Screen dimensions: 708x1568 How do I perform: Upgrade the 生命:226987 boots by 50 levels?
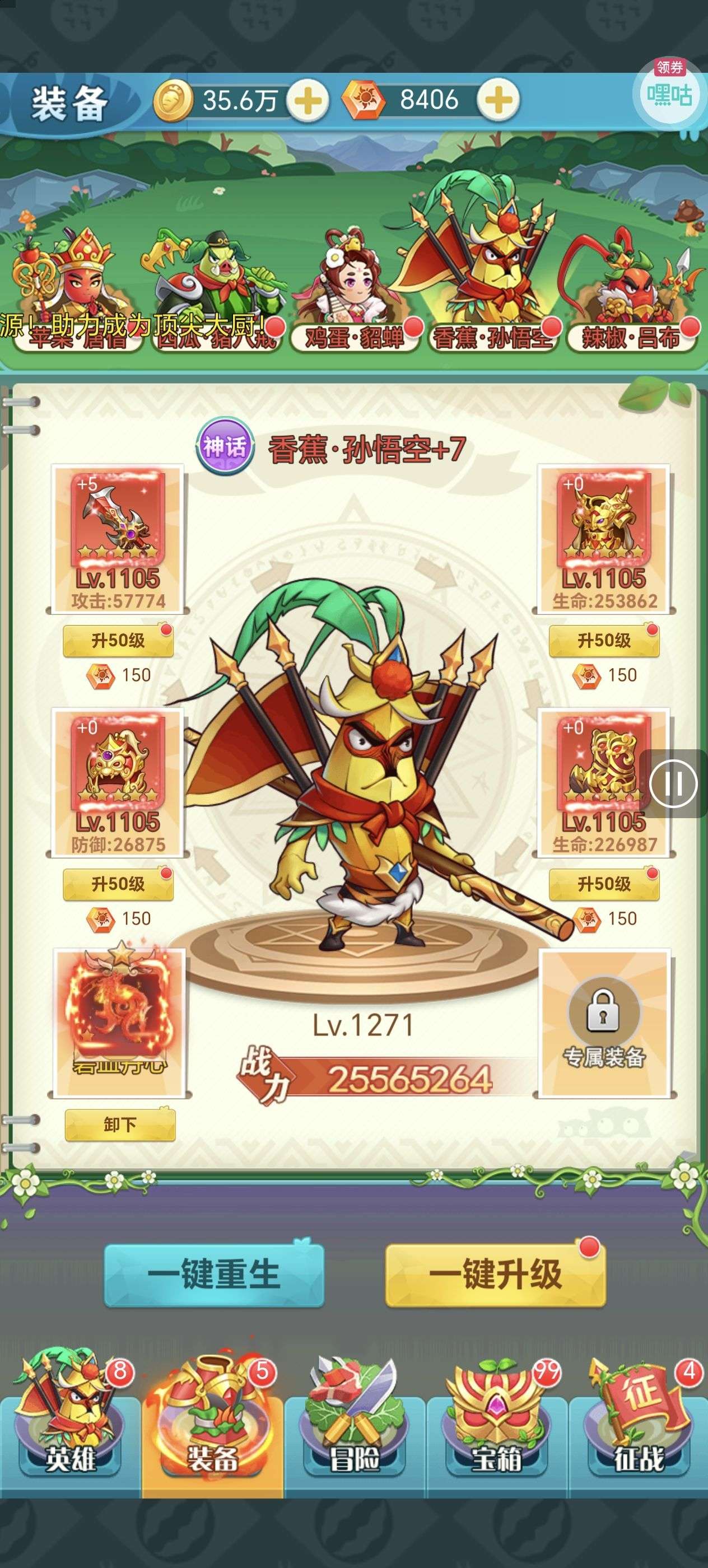(604, 884)
